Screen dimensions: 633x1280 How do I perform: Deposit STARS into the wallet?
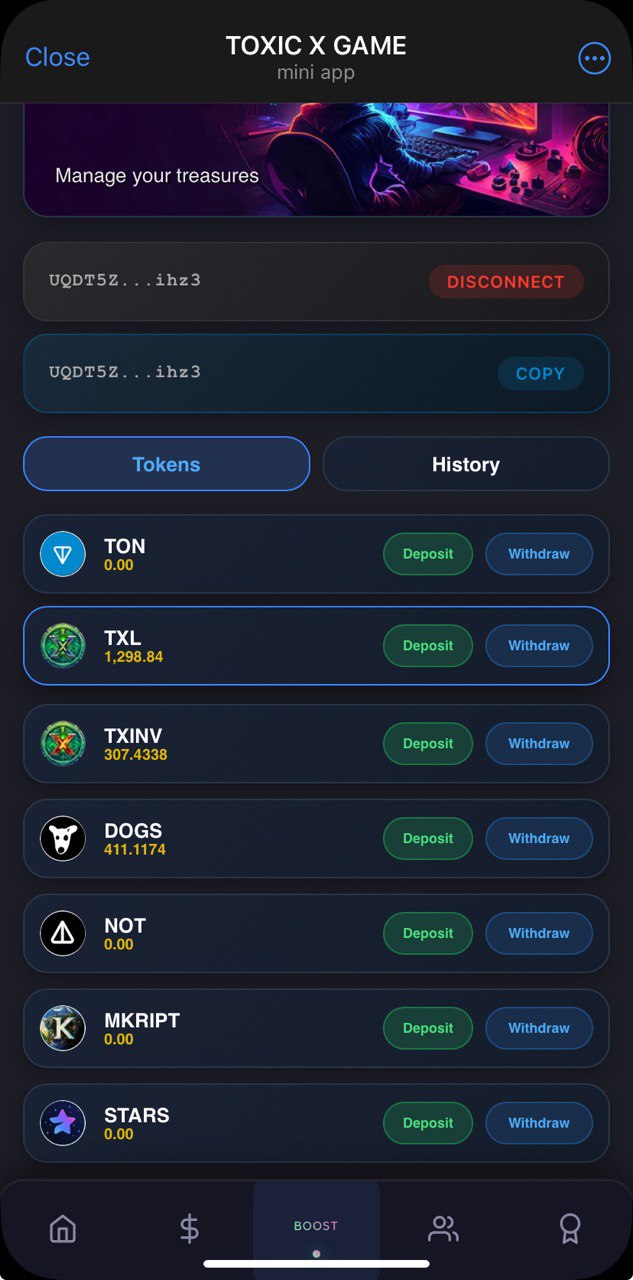[428, 1123]
